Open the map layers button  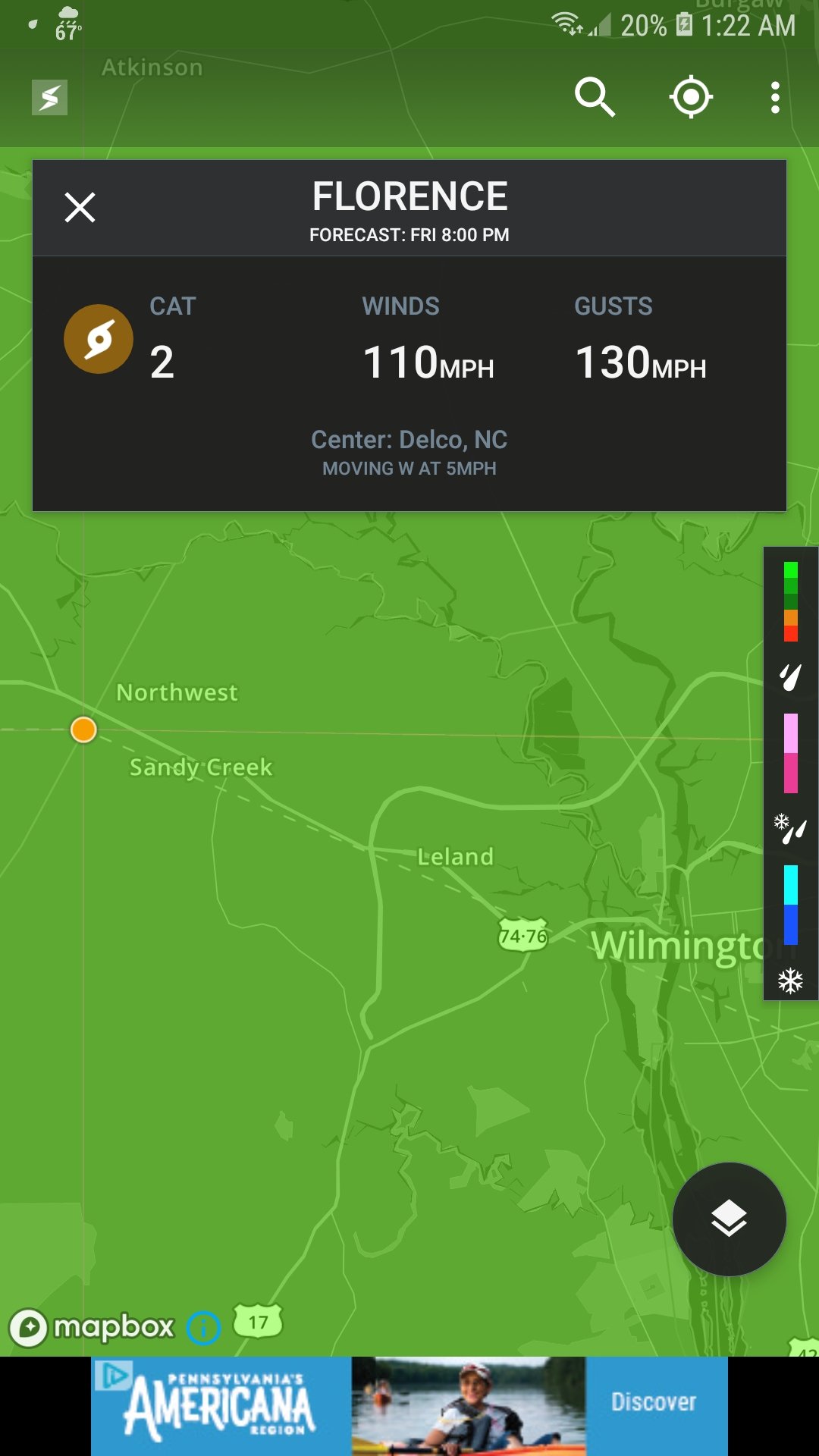pyautogui.click(x=730, y=1219)
